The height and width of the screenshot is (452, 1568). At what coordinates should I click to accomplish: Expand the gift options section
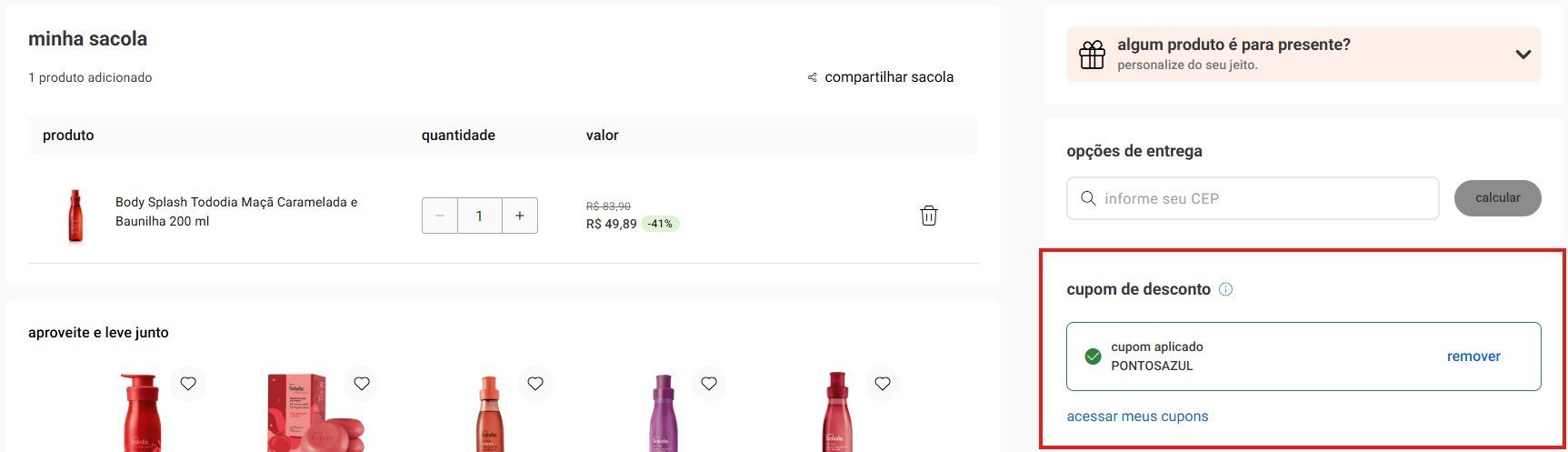1523,55
